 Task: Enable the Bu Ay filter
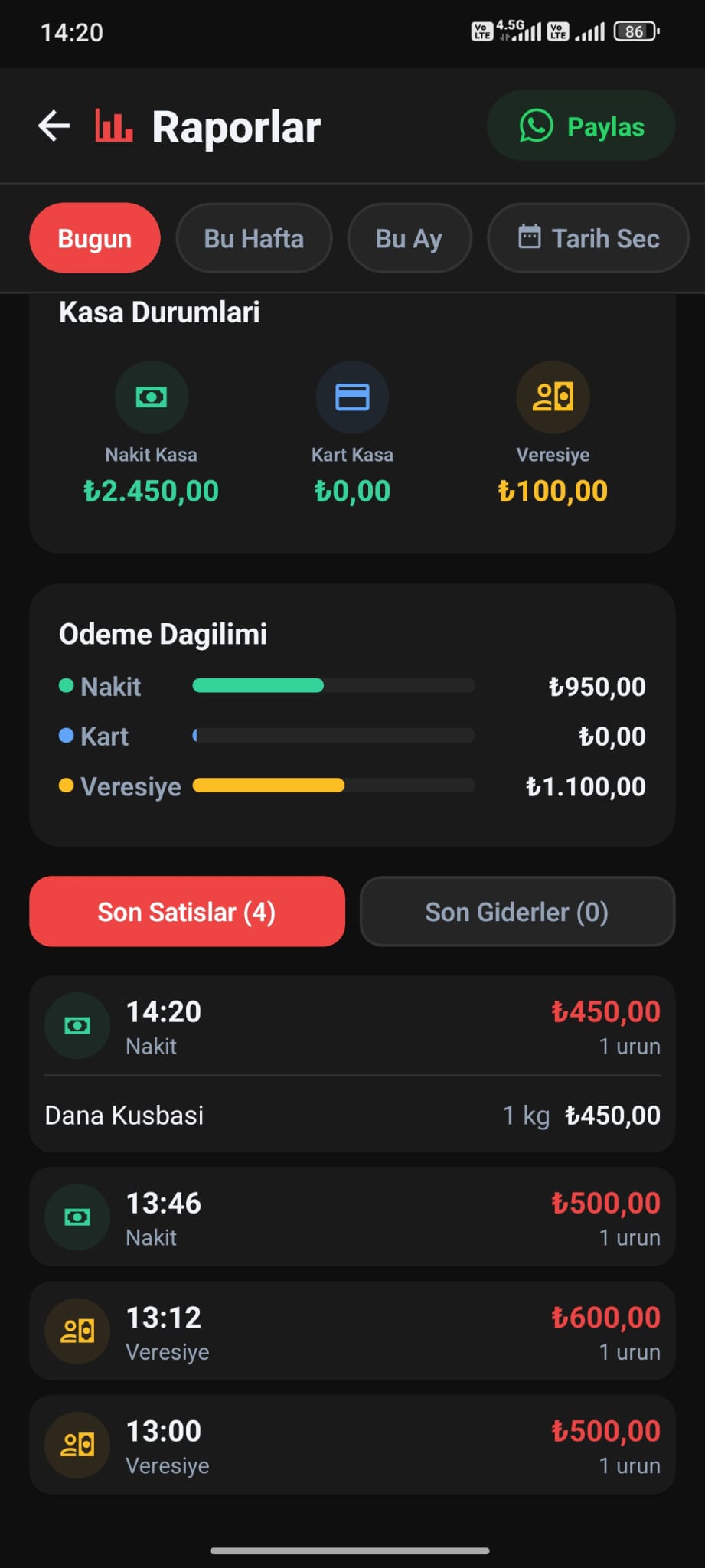click(409, 238)
